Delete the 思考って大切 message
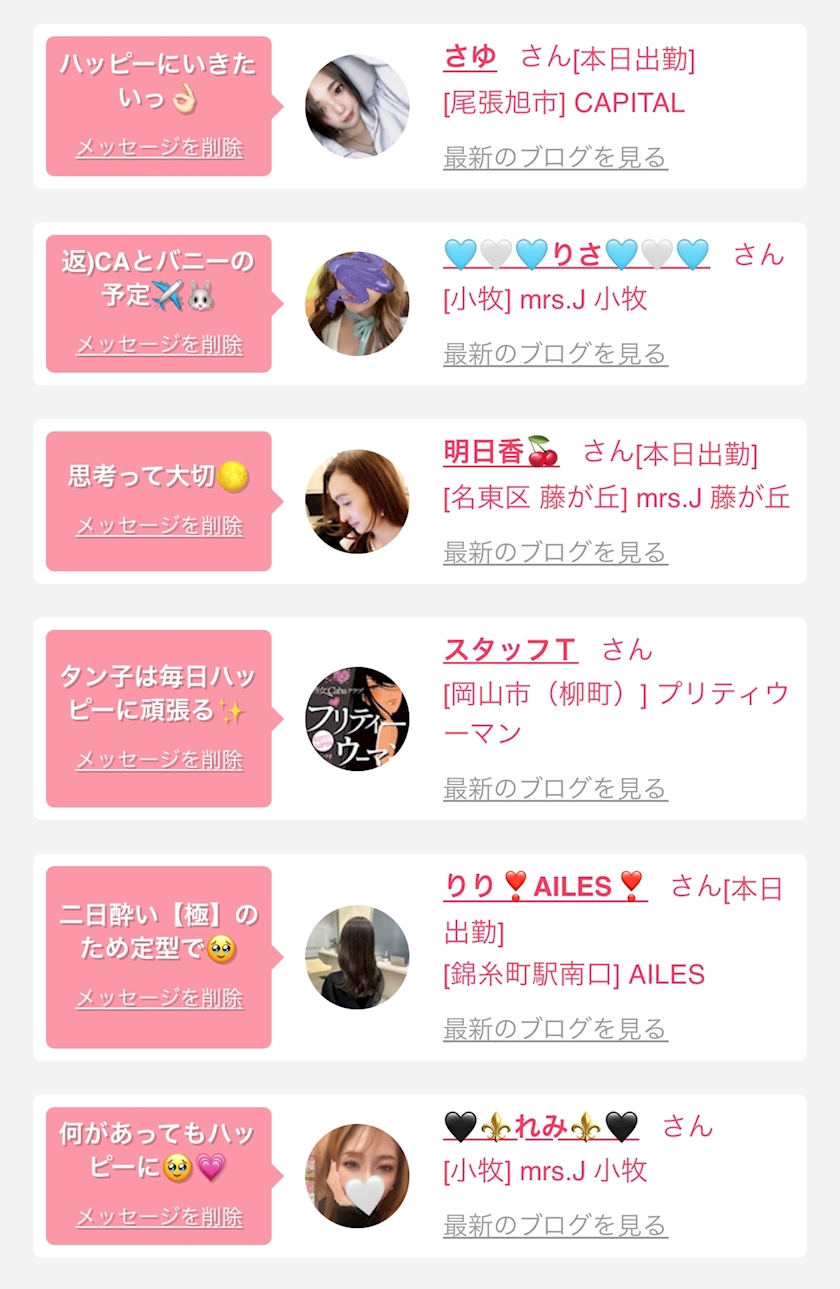 click(x=159, y=526)
